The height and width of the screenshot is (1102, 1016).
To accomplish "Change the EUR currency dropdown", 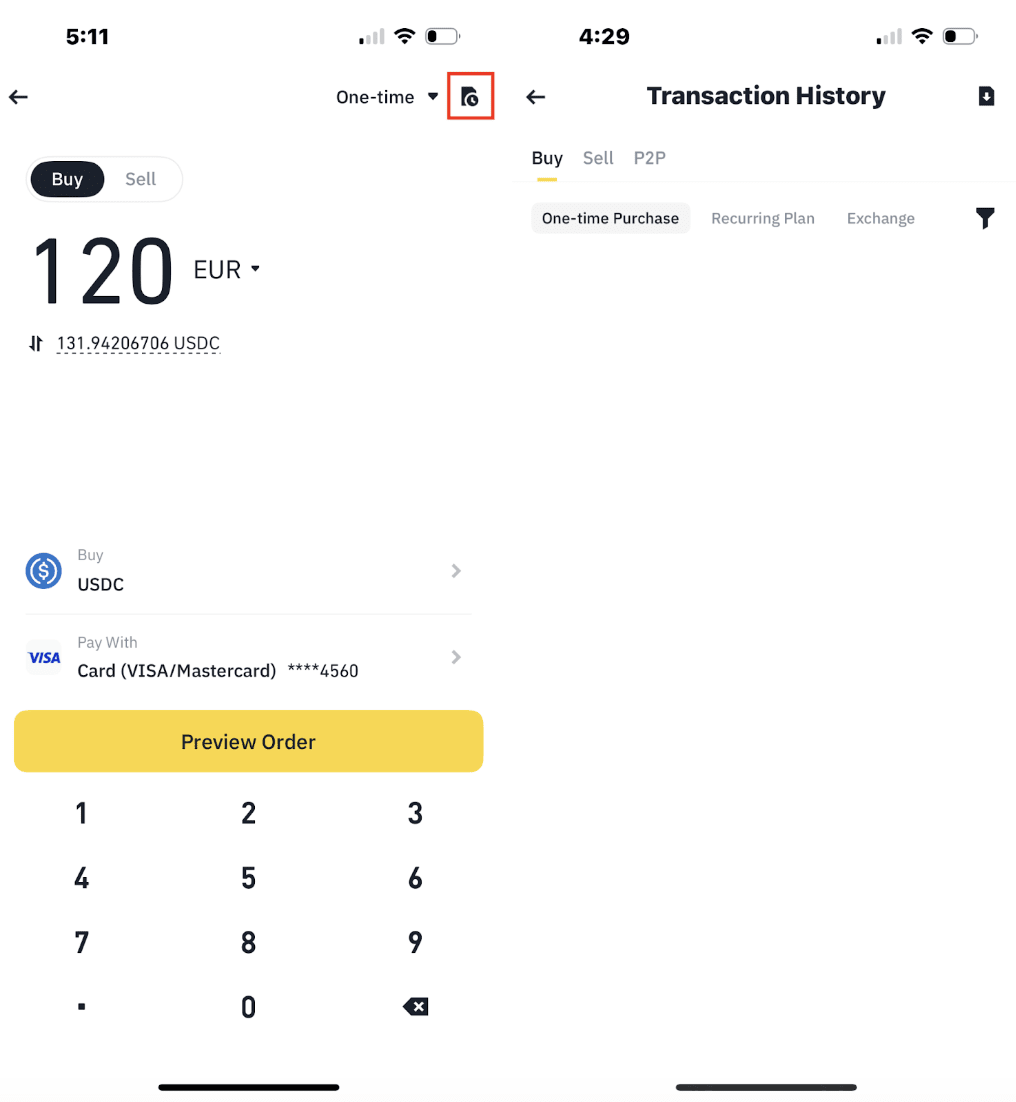I will click(x=227, y=269).
